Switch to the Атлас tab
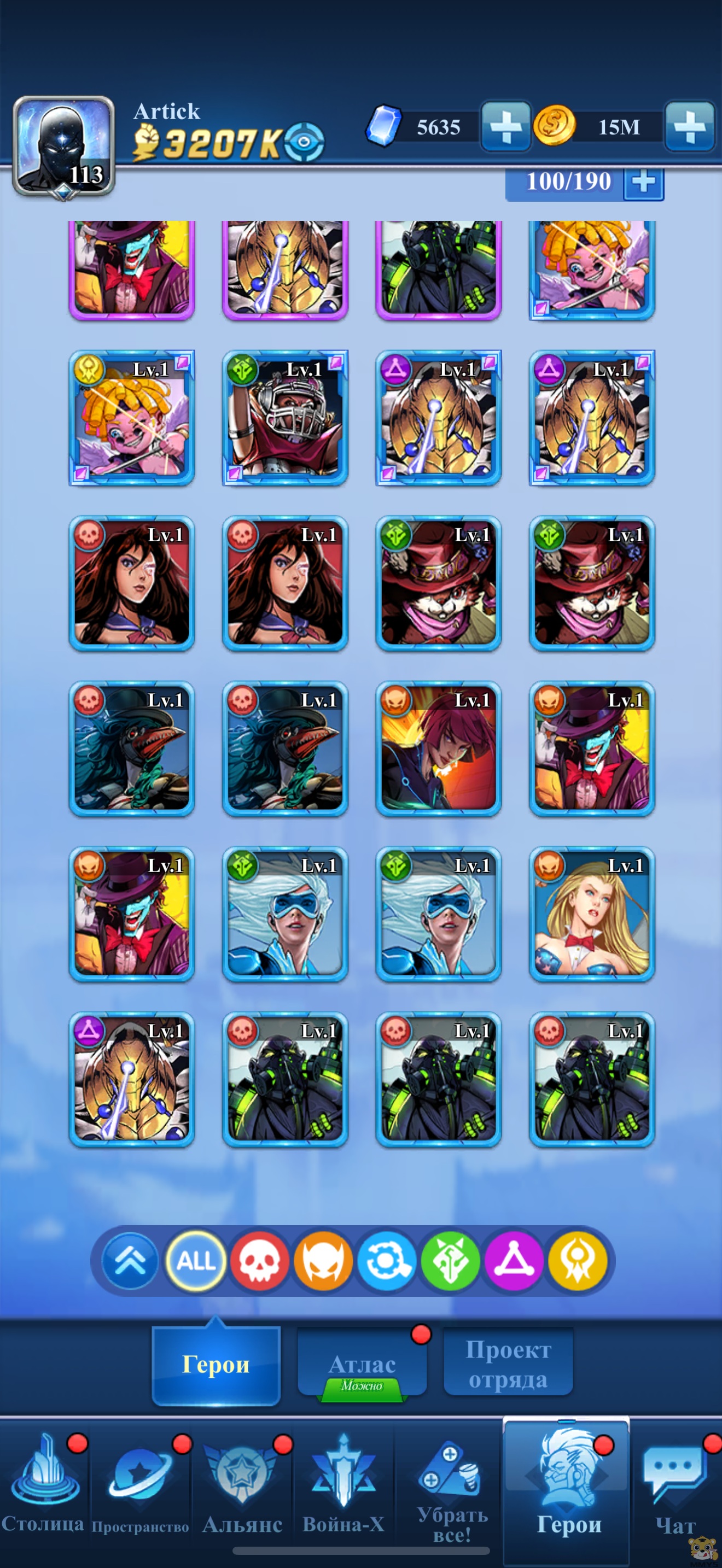The width and height of the screenshot is (722, 1568). (362, 1365)
